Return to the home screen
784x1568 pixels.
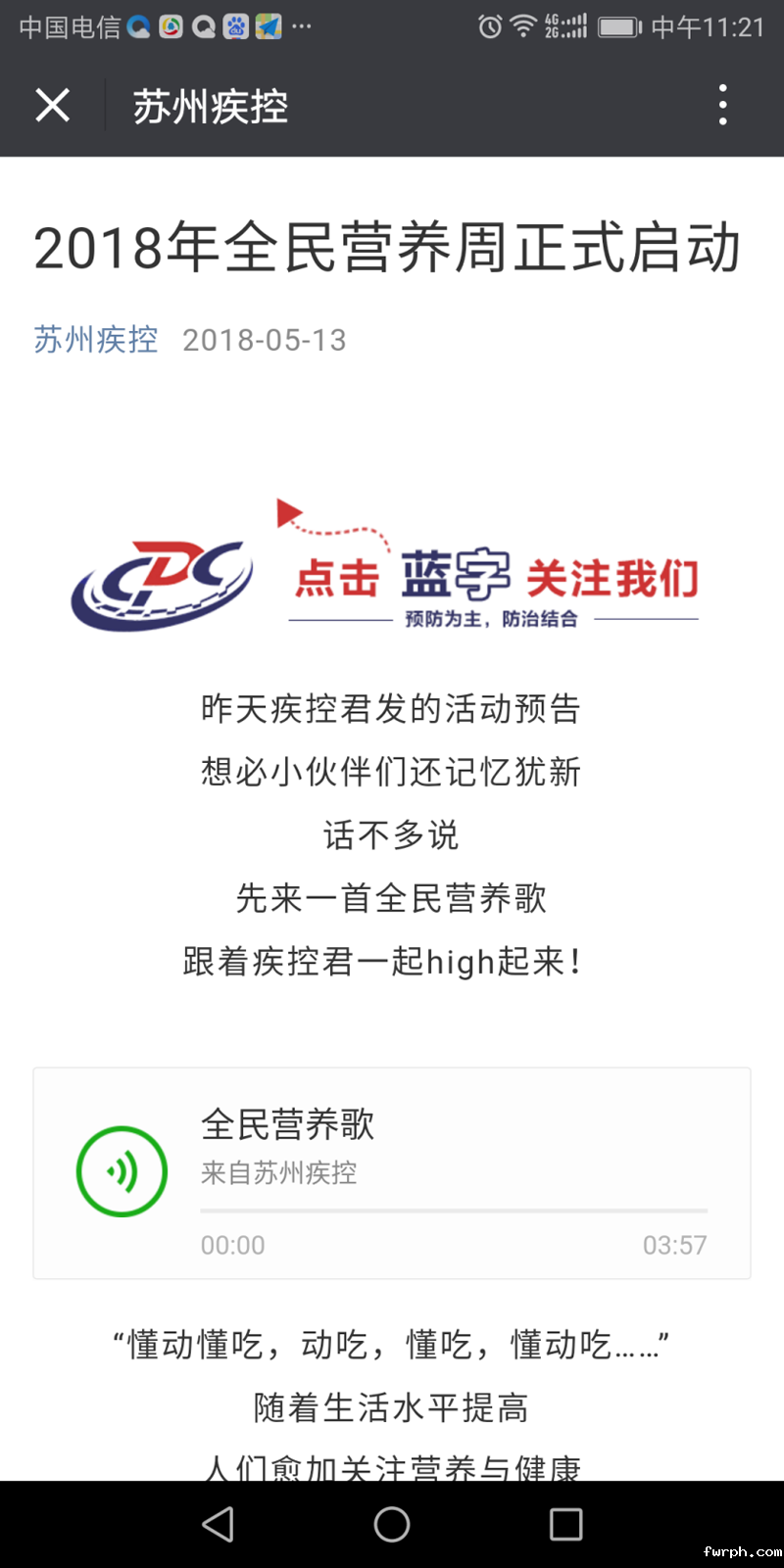point(392,1524)
